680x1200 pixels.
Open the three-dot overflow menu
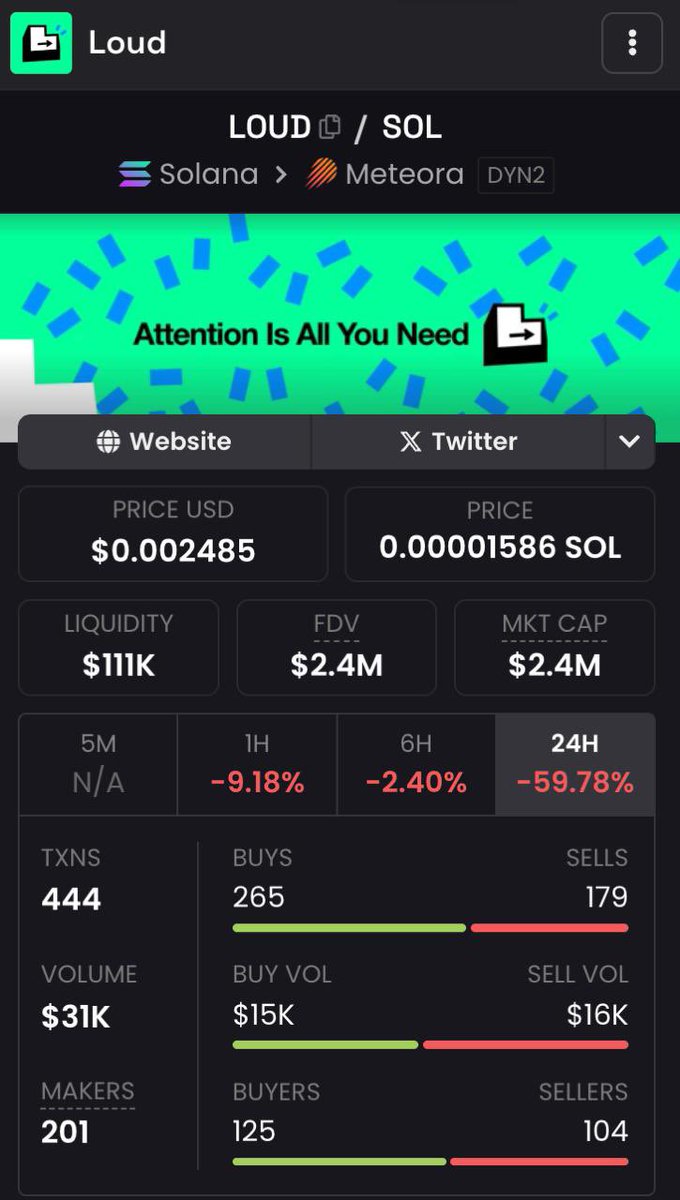pyautogui.click(x=631, y=43)
